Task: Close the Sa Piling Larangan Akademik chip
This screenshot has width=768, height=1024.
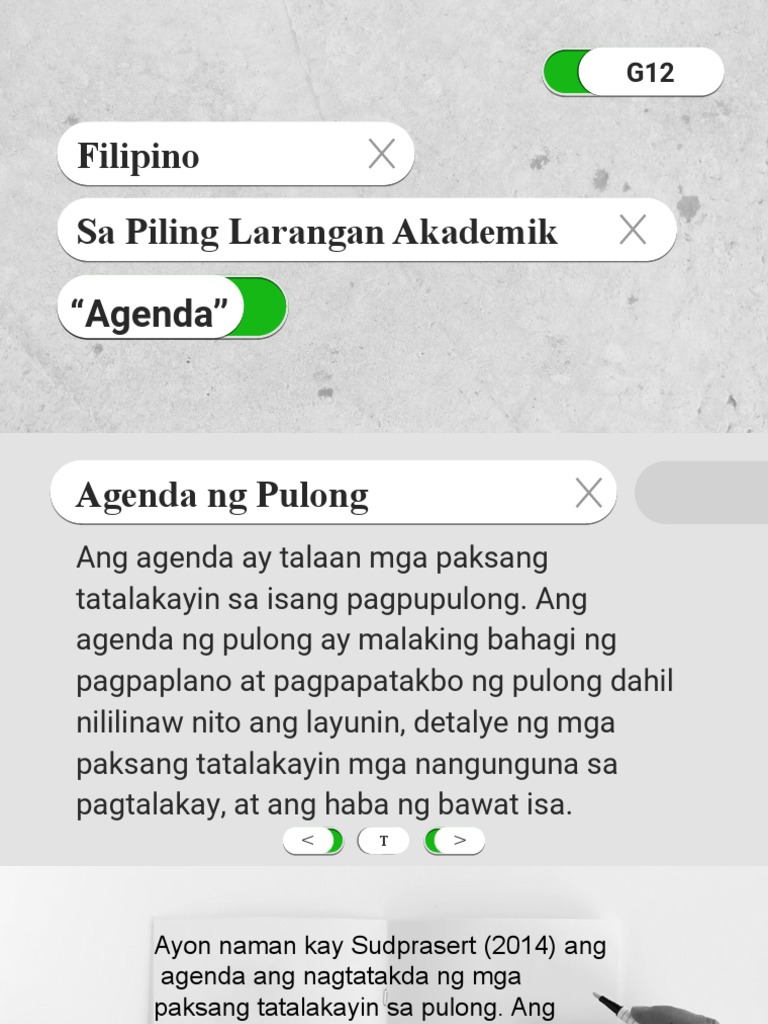Action: 632,230
